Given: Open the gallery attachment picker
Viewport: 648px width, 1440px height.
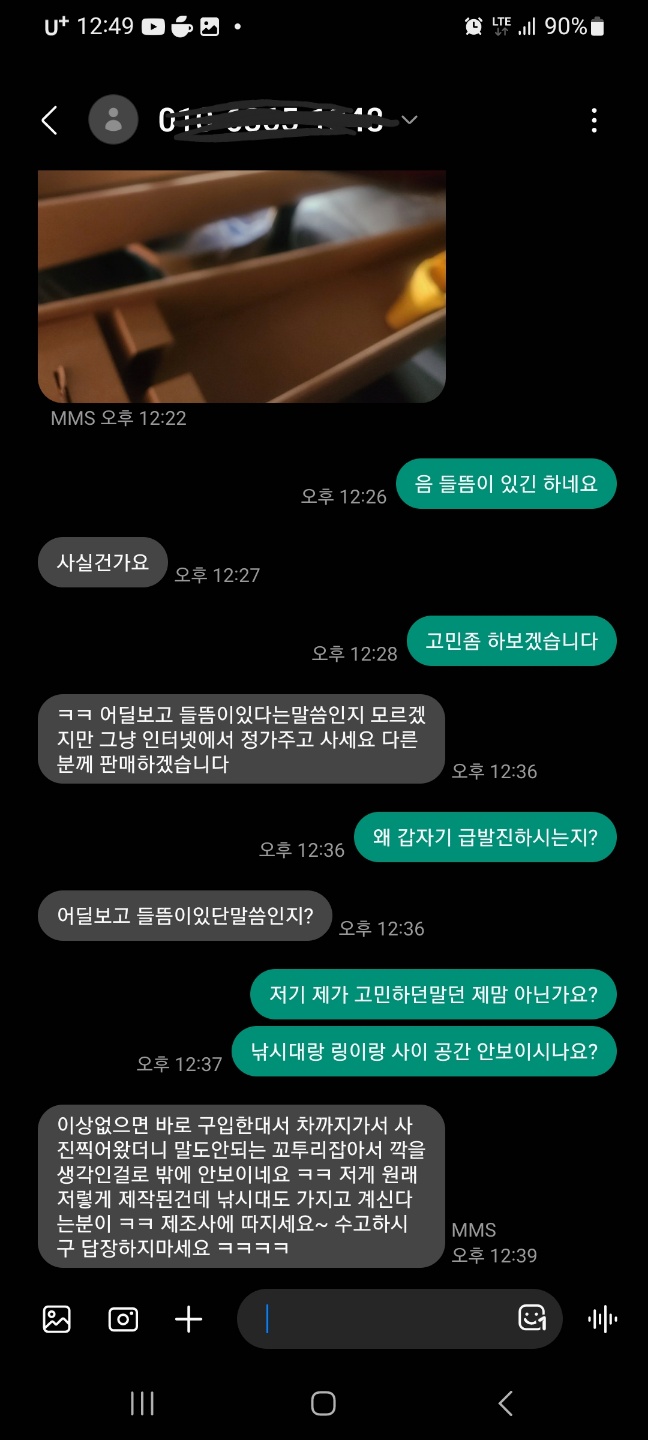Looking at the screenshot, I should click(x=57, y=1319).
